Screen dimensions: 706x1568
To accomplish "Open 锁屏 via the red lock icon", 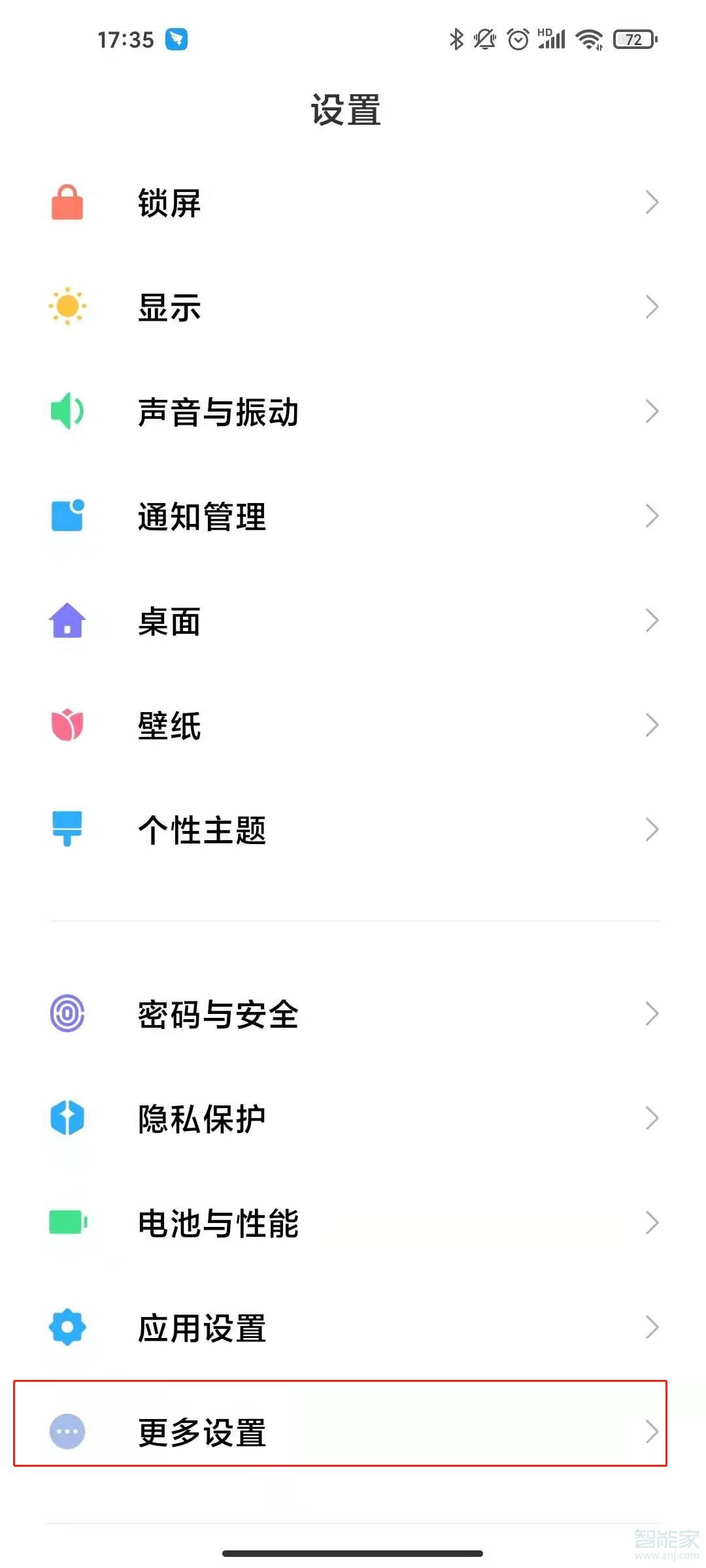I will [x=67, y=203].
